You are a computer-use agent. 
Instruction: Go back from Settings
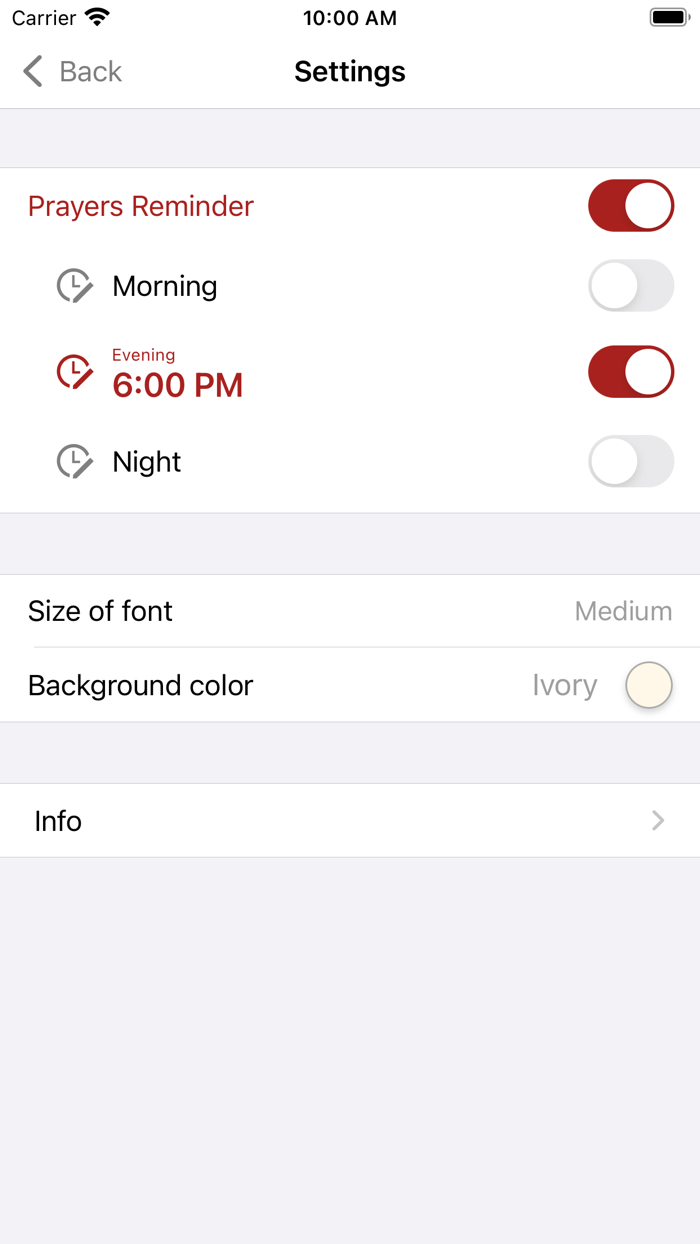click(72, 71)
